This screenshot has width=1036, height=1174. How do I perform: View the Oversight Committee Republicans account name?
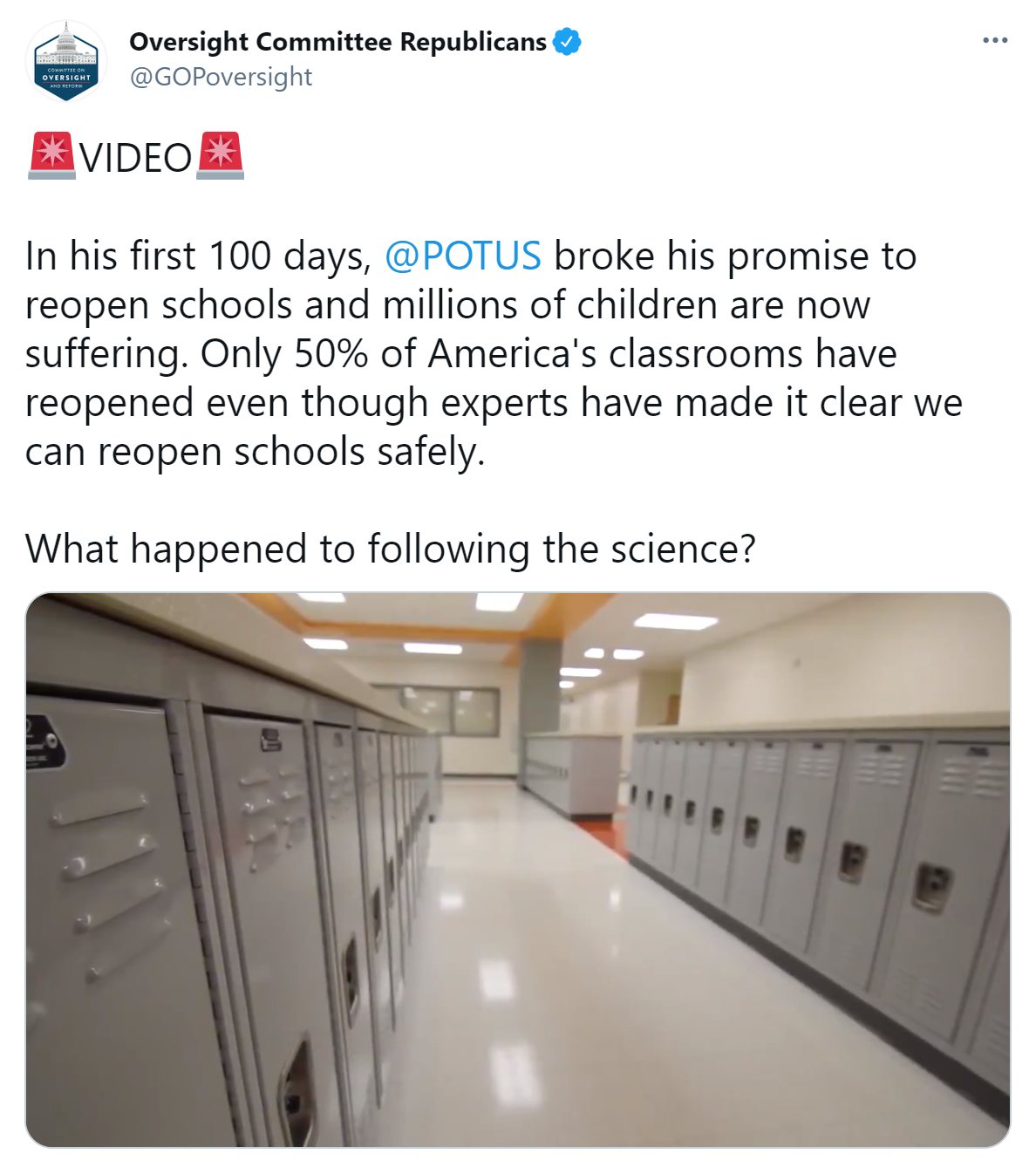pyautogui.click(x=337, y=42)
